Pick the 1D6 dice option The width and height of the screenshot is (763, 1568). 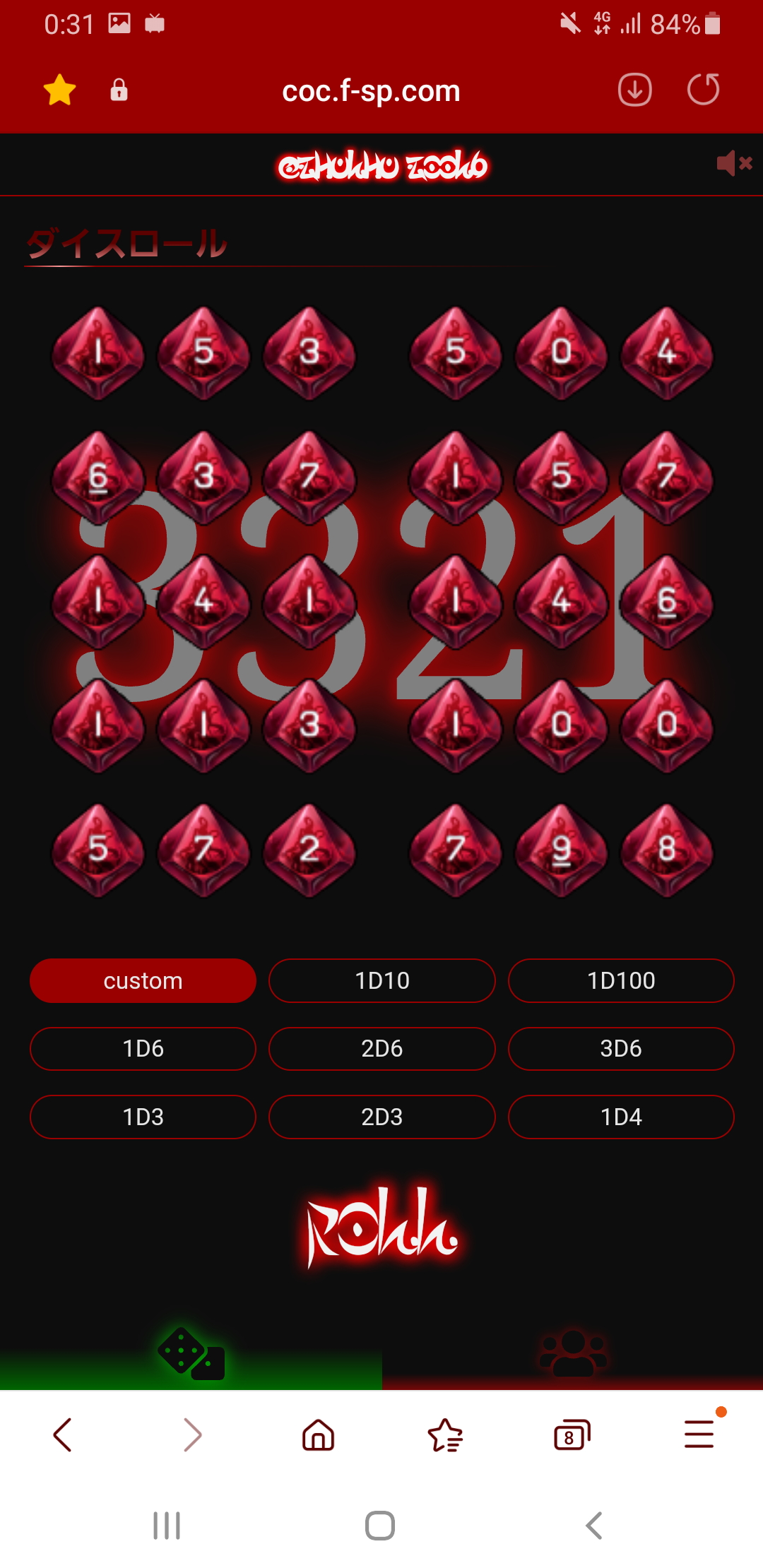coord(143,1048)
